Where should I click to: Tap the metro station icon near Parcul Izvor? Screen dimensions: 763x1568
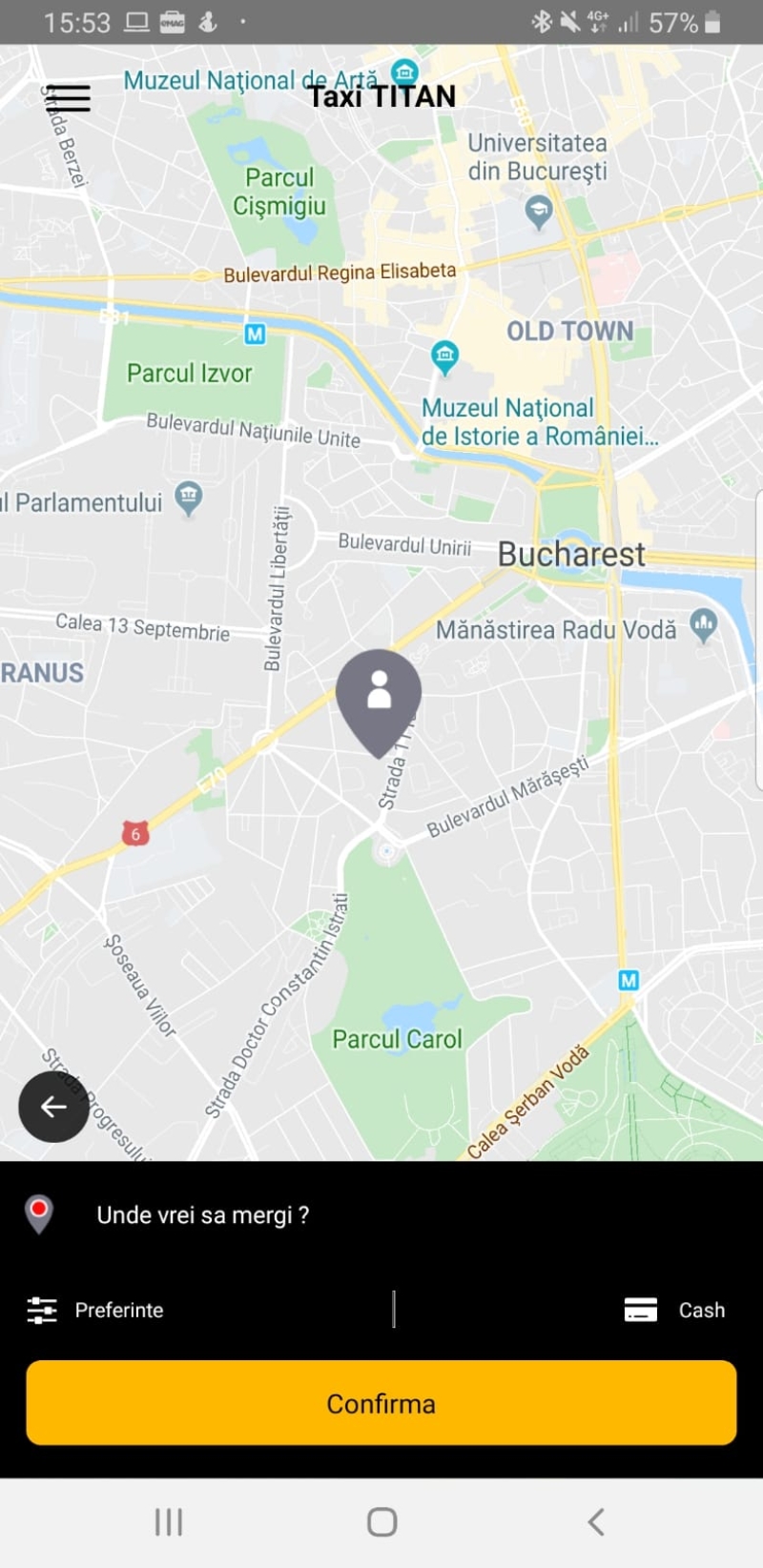coord(254,336)
